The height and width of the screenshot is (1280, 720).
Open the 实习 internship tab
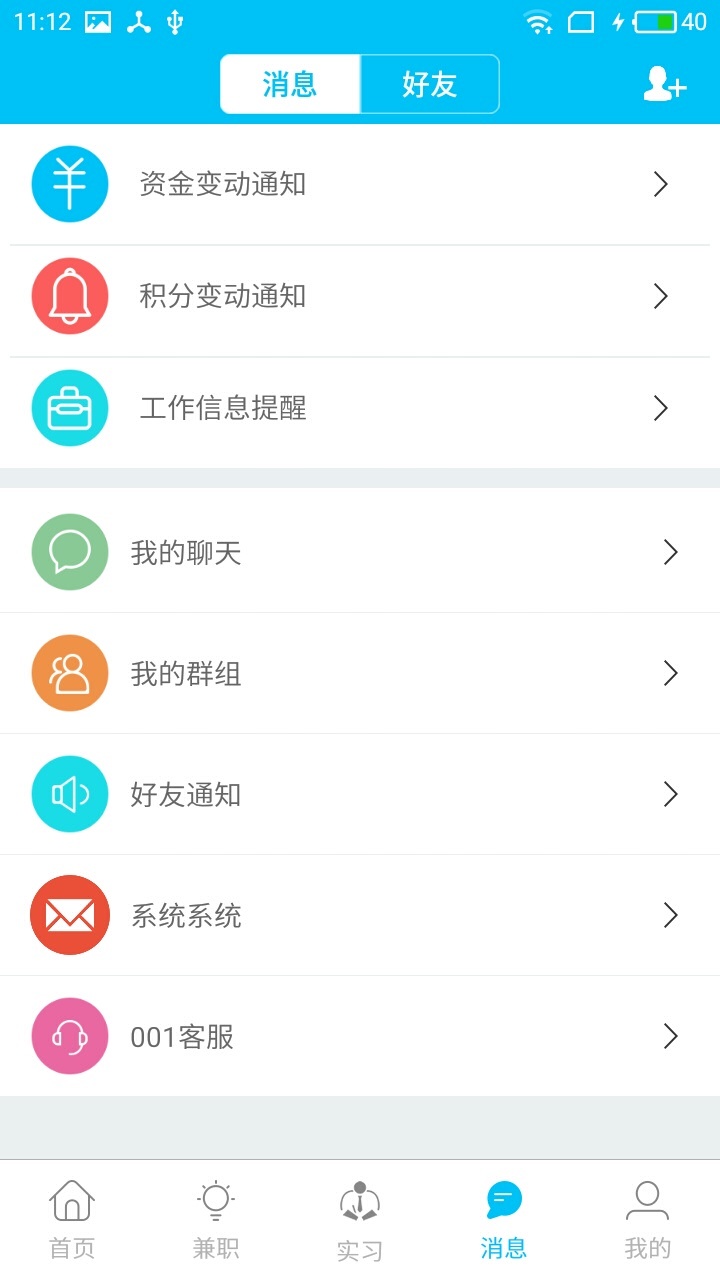point(360,1220)
